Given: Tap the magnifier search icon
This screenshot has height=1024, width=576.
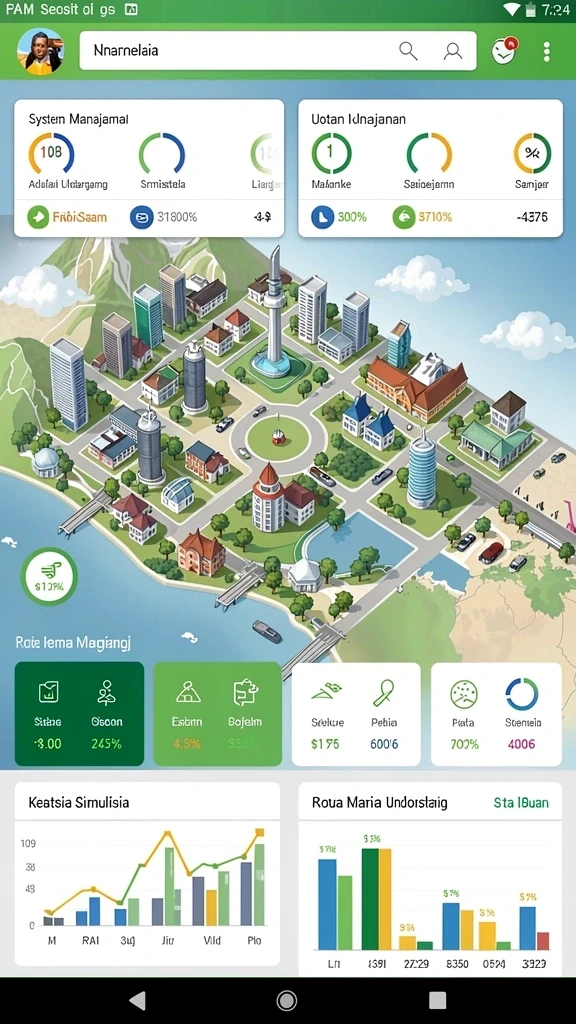Looking at the screenshot, I should tap(408, 50).
